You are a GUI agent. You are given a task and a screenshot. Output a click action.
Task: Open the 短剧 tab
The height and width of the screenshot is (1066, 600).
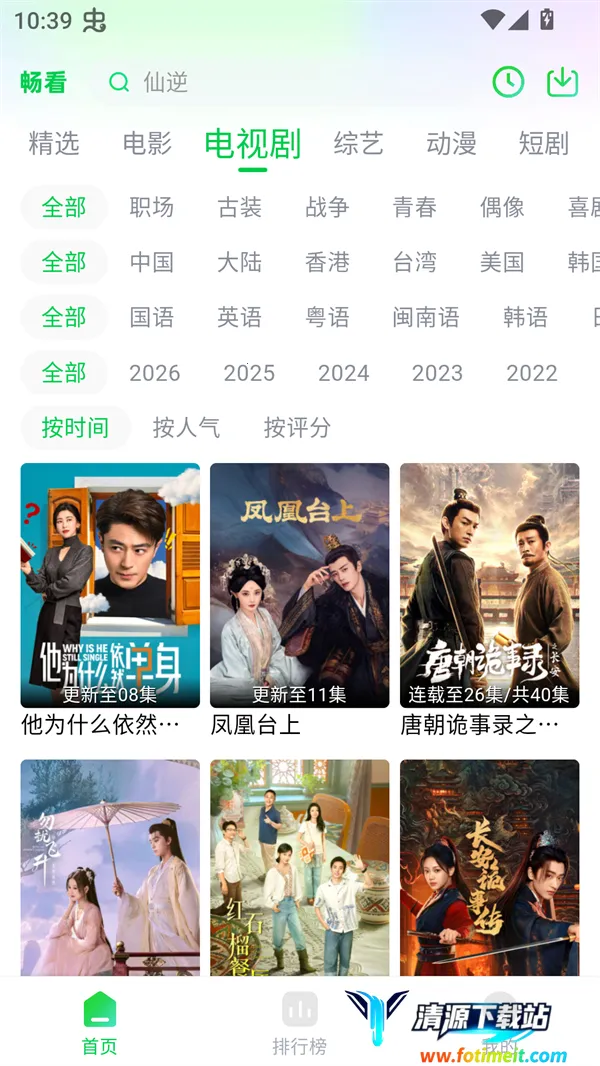pos(543,144)
